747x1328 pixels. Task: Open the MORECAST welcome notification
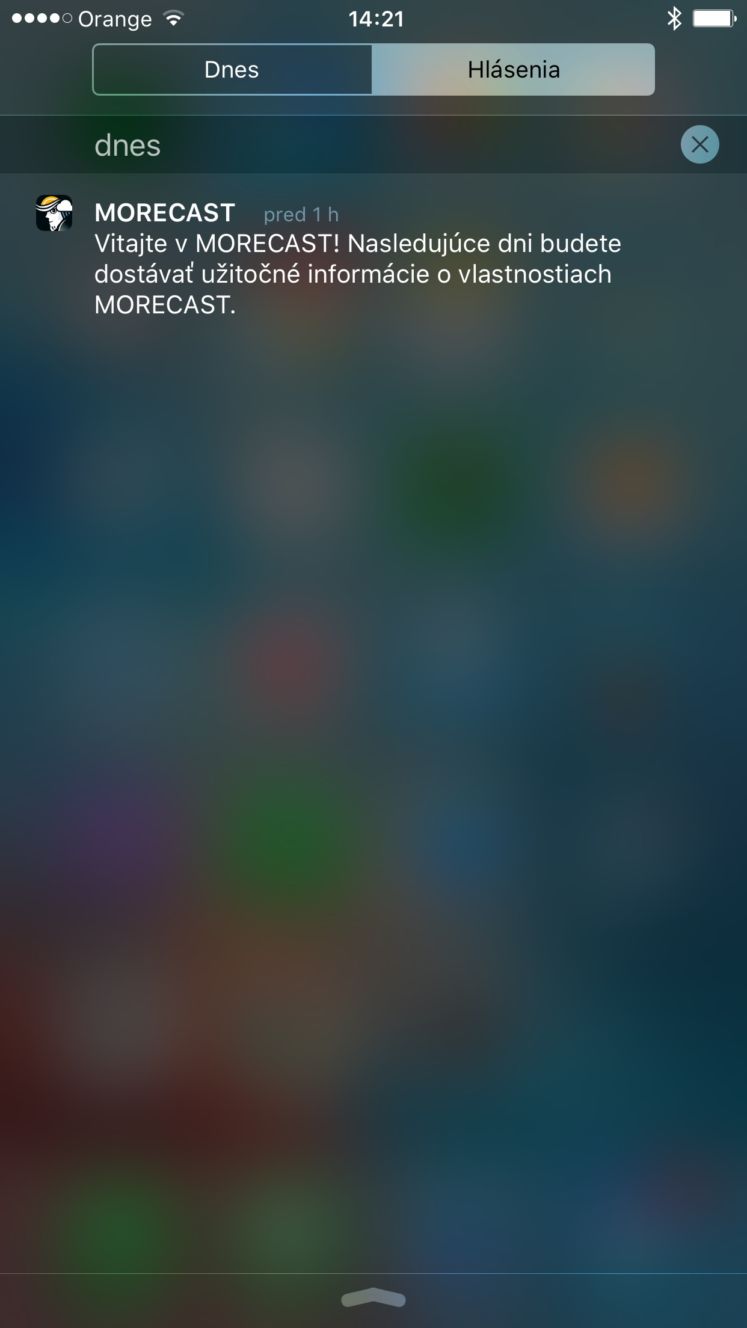click(x=373, y=258)
